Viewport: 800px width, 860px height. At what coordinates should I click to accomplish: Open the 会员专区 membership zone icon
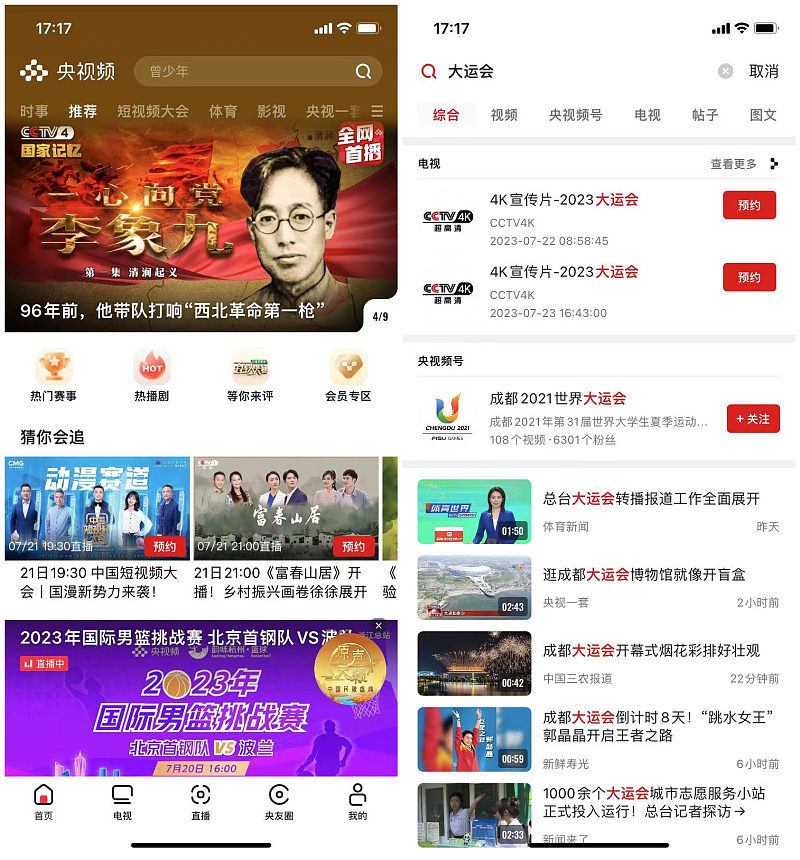click(x=347, y=370)
